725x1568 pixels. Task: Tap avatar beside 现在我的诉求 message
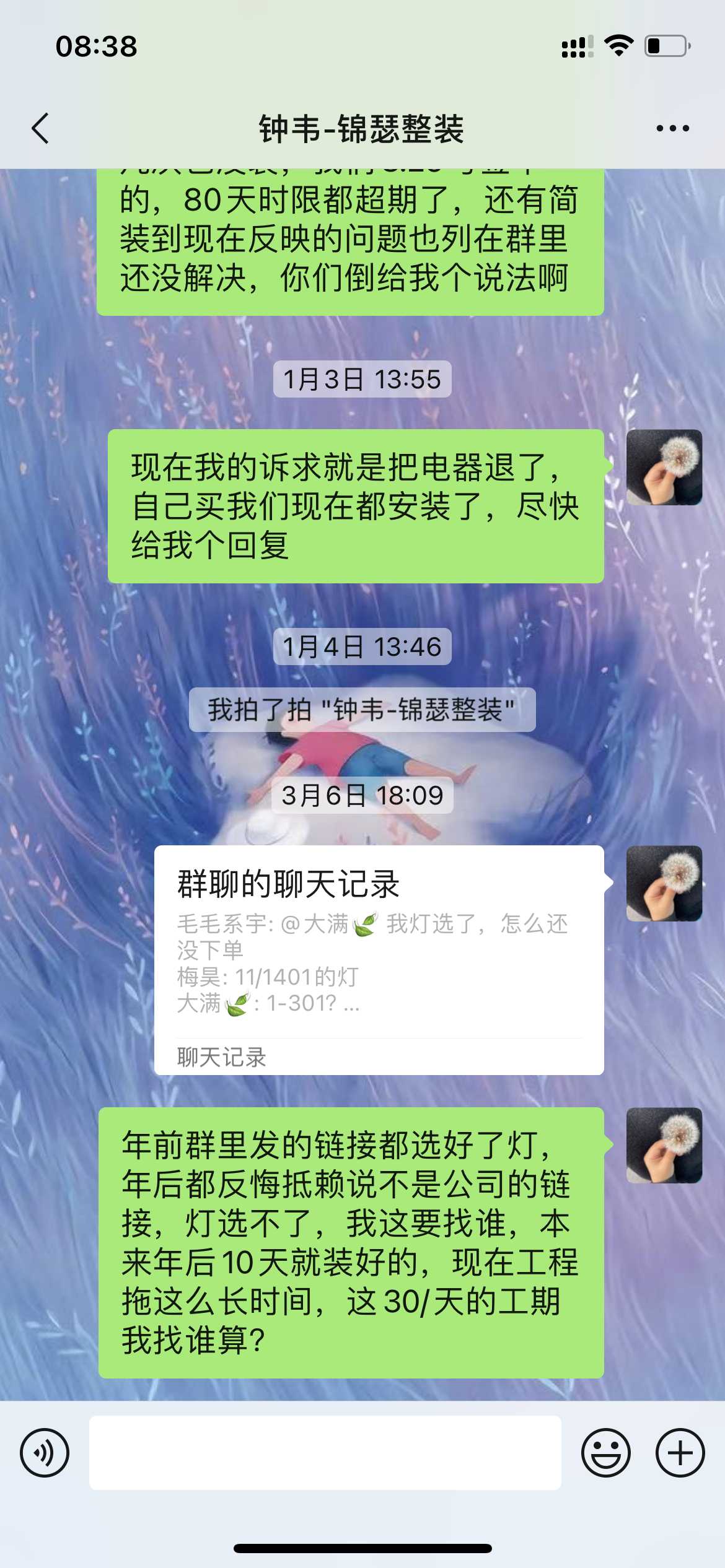[664, 467]
